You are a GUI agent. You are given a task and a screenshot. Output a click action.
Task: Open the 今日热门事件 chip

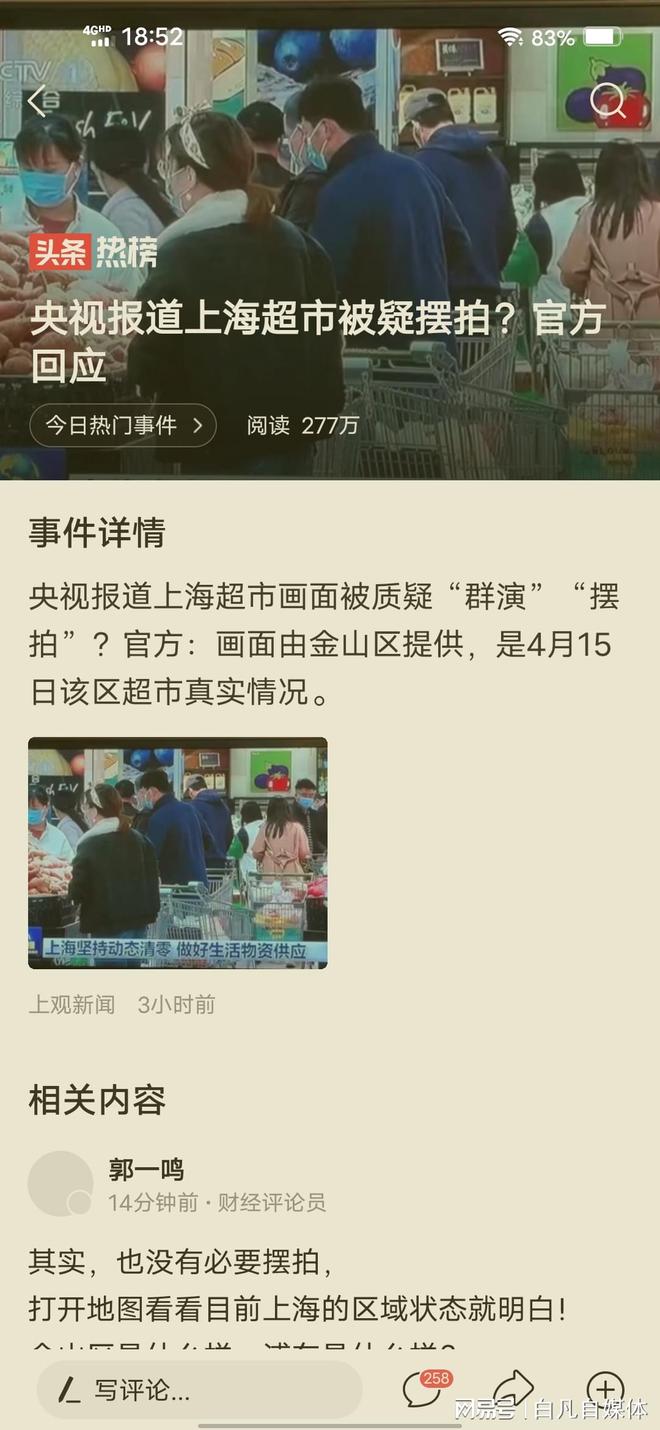(123, 425)
